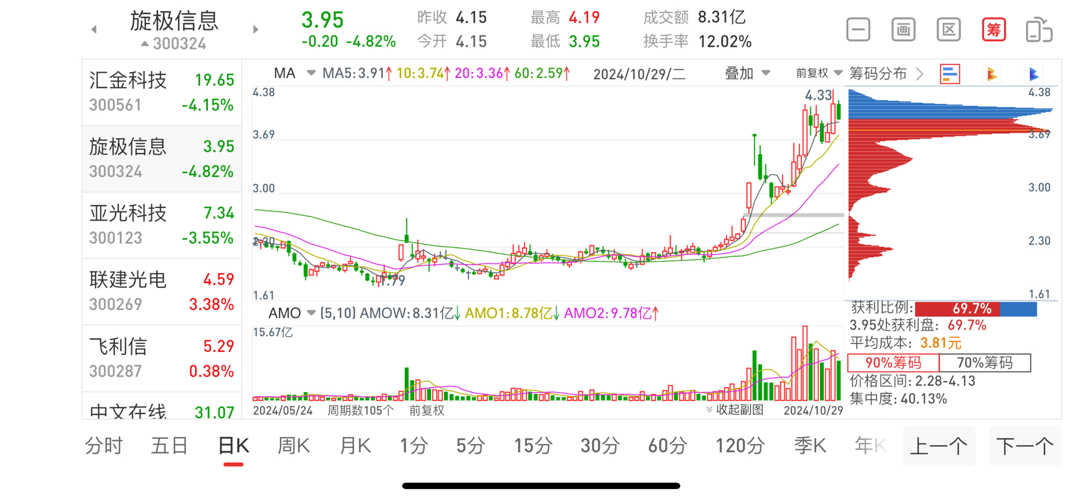This screenshot has width=1082, height=500.
Task: Tap 上一个 button
Action: pyautogui.click(x=939, y=446)
